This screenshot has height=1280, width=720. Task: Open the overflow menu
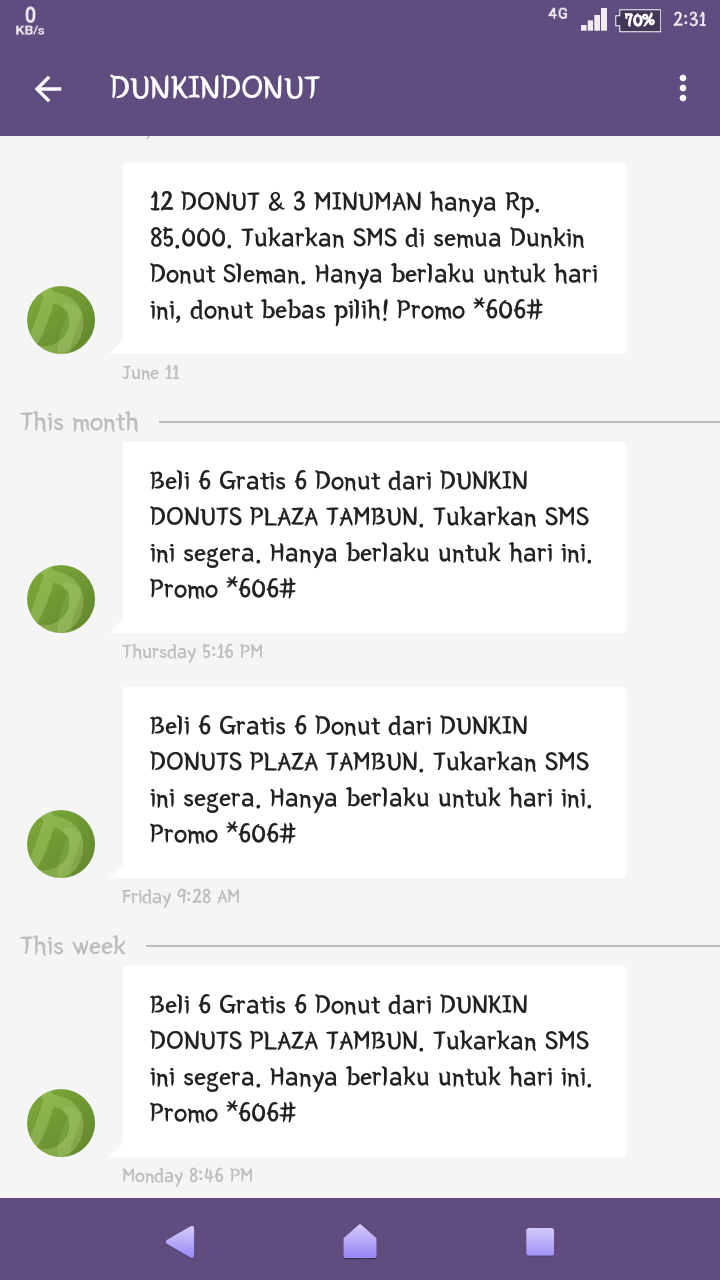683,89
